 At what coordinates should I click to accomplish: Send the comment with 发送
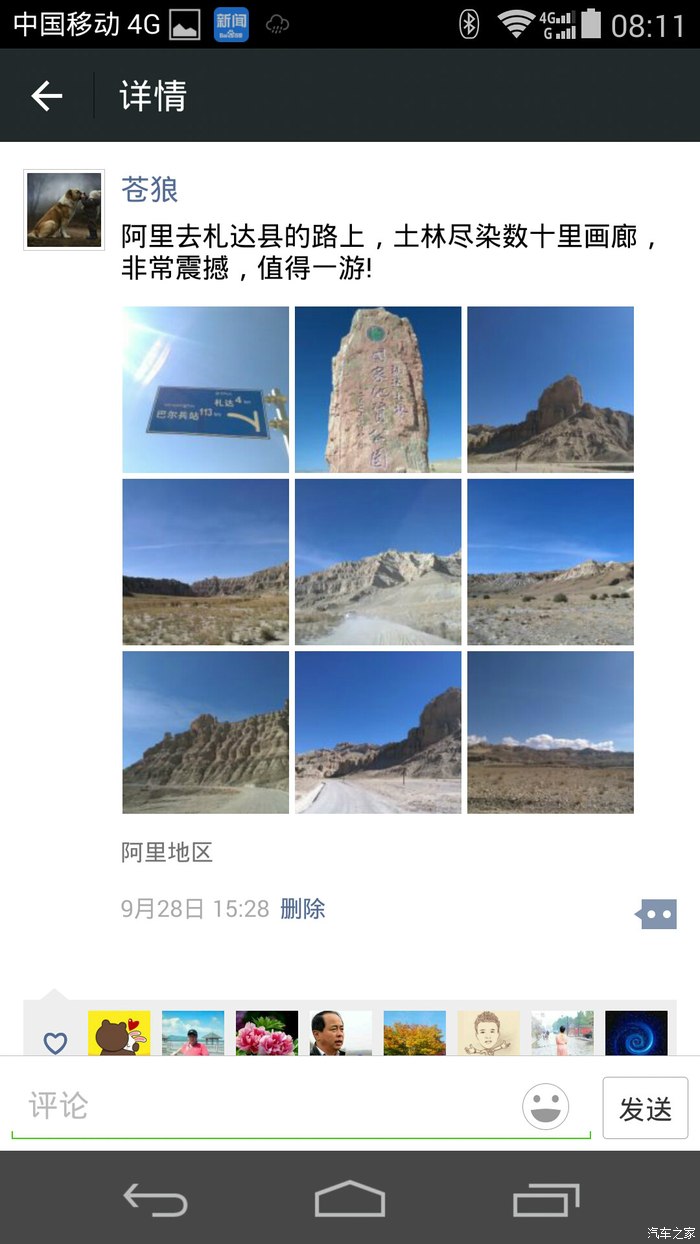tap(645, 1108)
